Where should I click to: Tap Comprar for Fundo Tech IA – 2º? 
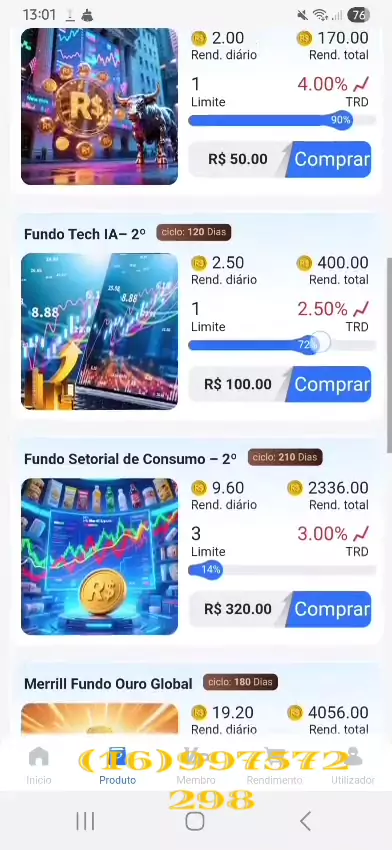tap(331, 384)
